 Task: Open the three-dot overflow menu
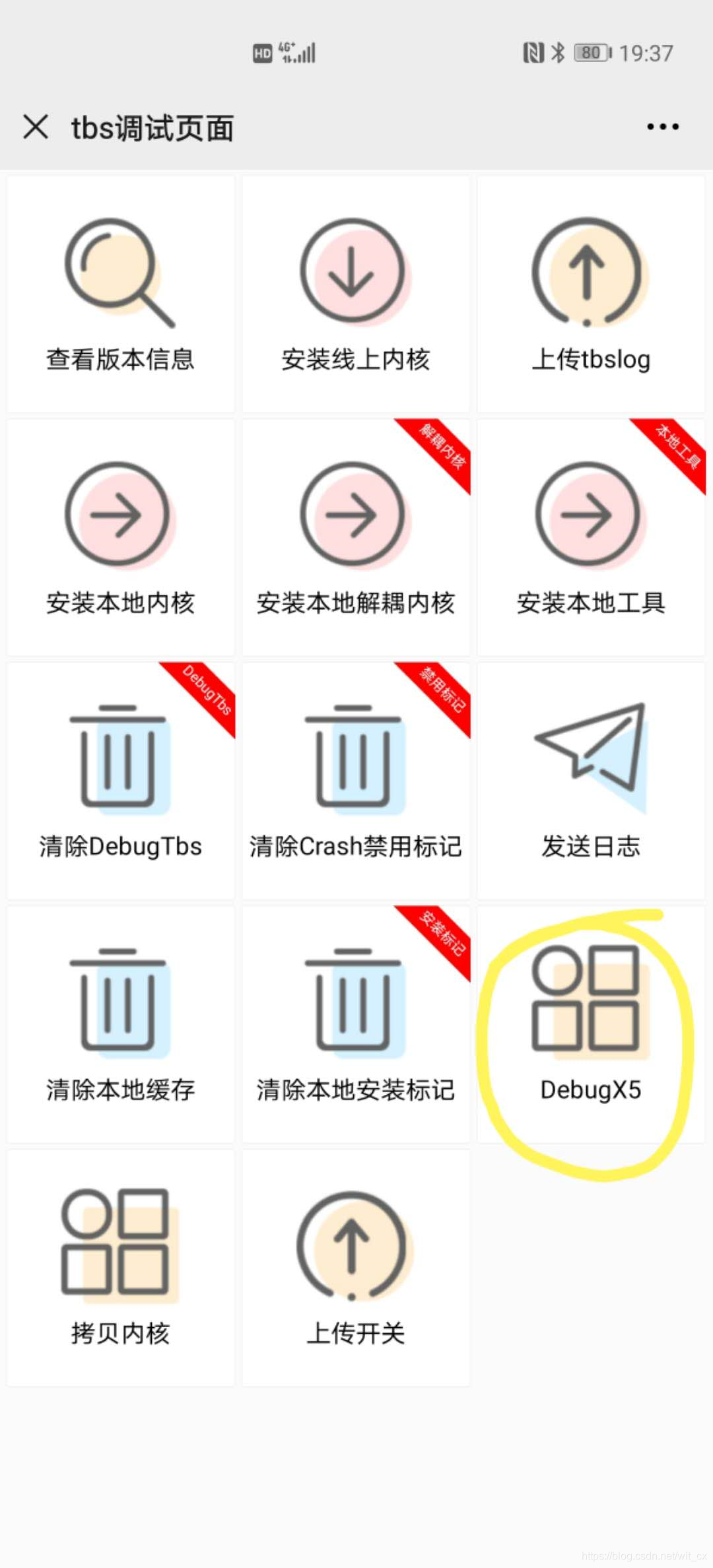pos(662,127)
